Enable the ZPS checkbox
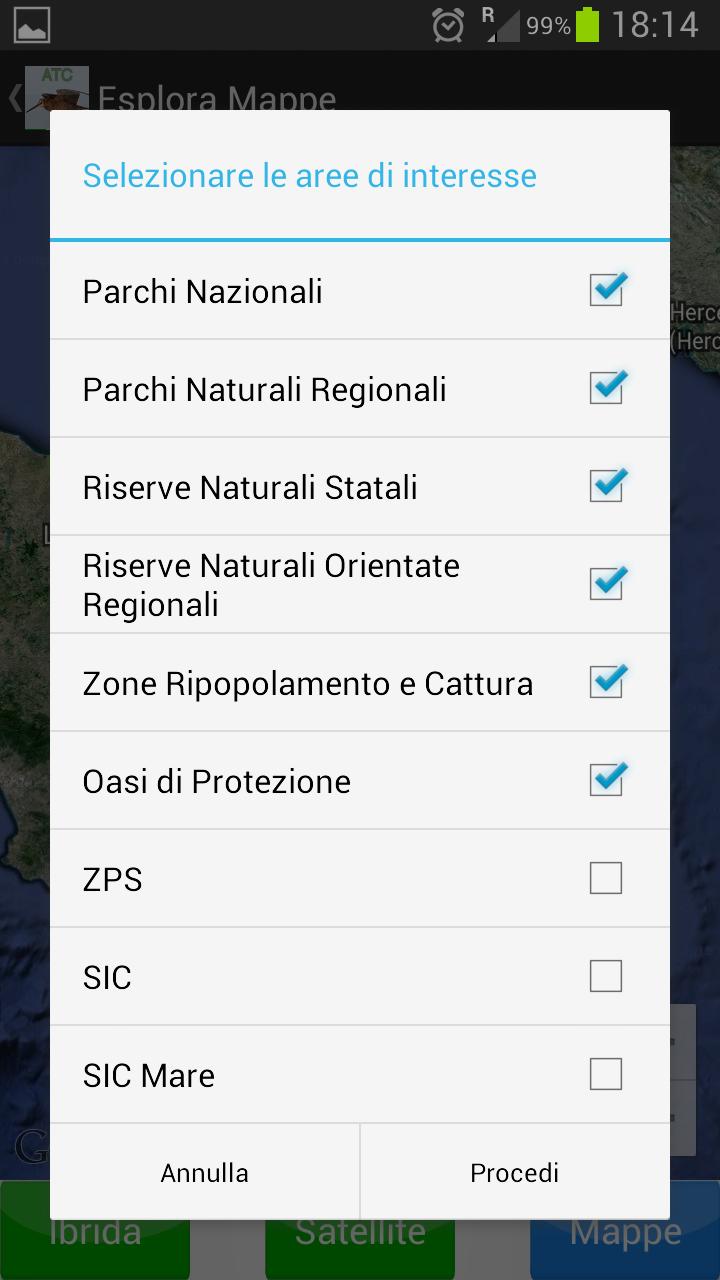This screenshot has width=720, height=1280. tap(606, 878)
